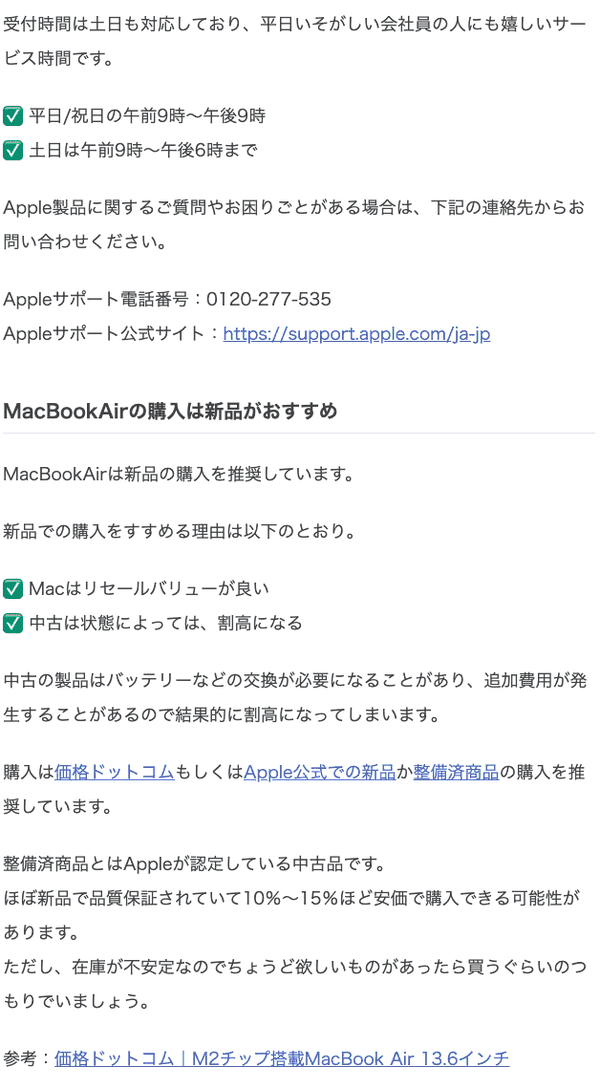Open the Apple support official site link

(356, 334)
